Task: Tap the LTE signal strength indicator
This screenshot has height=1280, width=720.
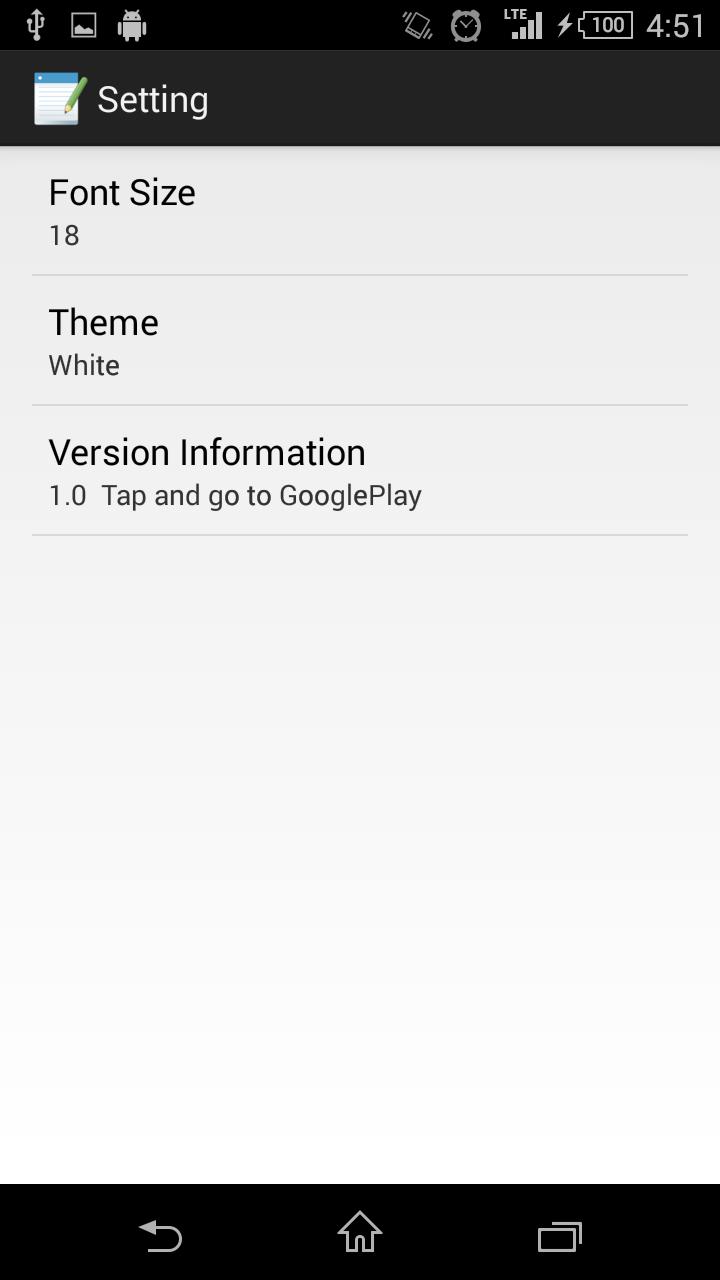Action: [524, 24]
